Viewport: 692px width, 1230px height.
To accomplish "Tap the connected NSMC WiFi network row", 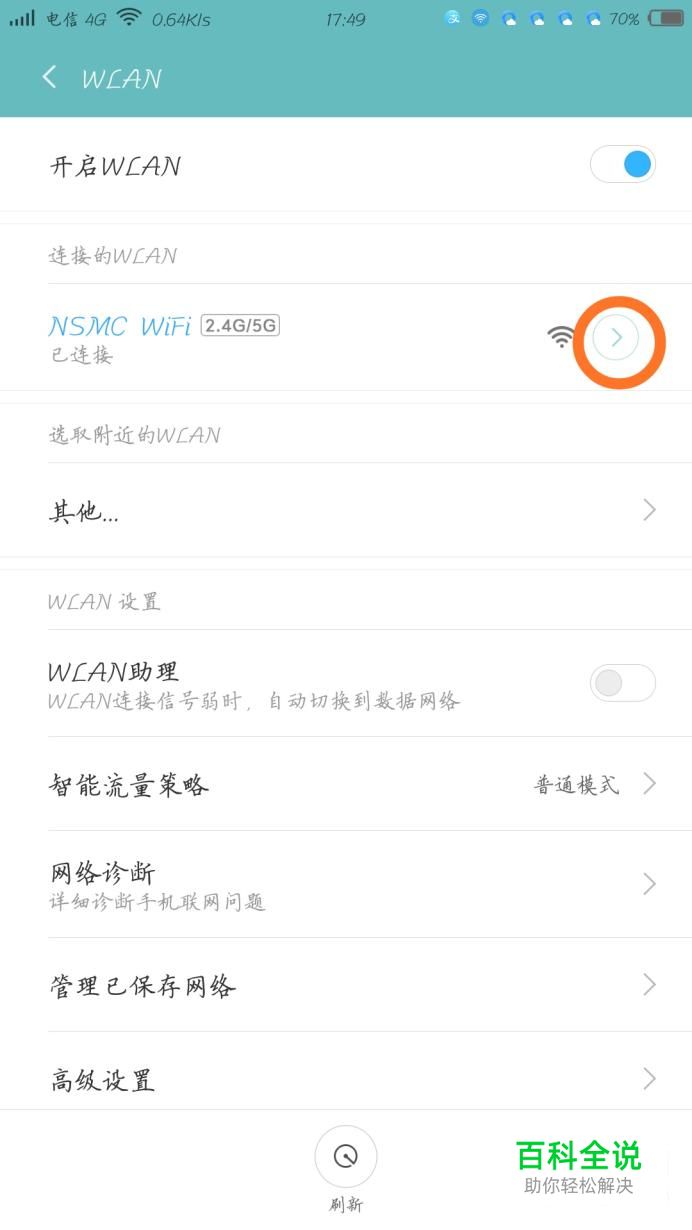I will (x=250, y=338).
